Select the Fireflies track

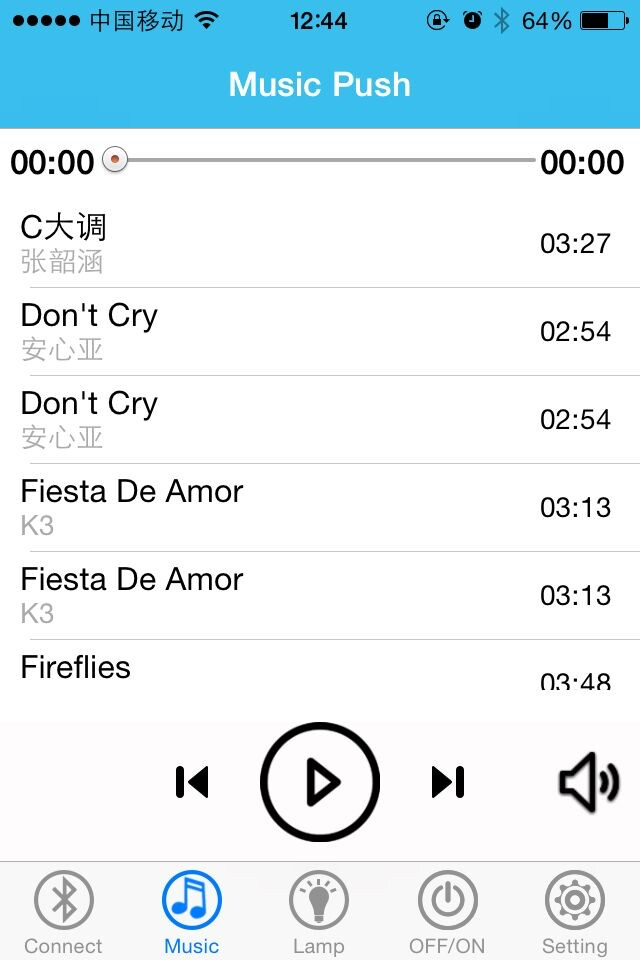coord(320,670)
